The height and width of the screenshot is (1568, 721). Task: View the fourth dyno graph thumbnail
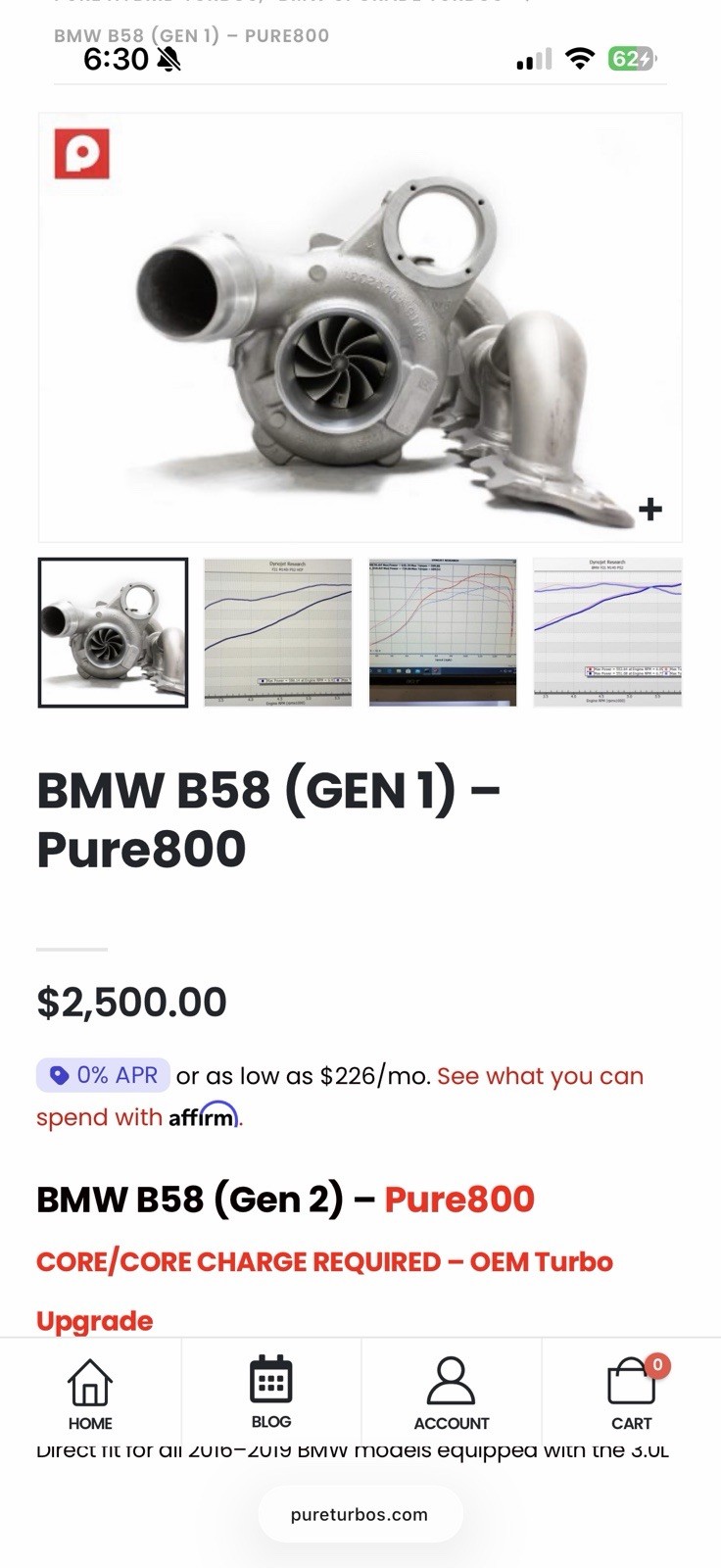point(607,632)
